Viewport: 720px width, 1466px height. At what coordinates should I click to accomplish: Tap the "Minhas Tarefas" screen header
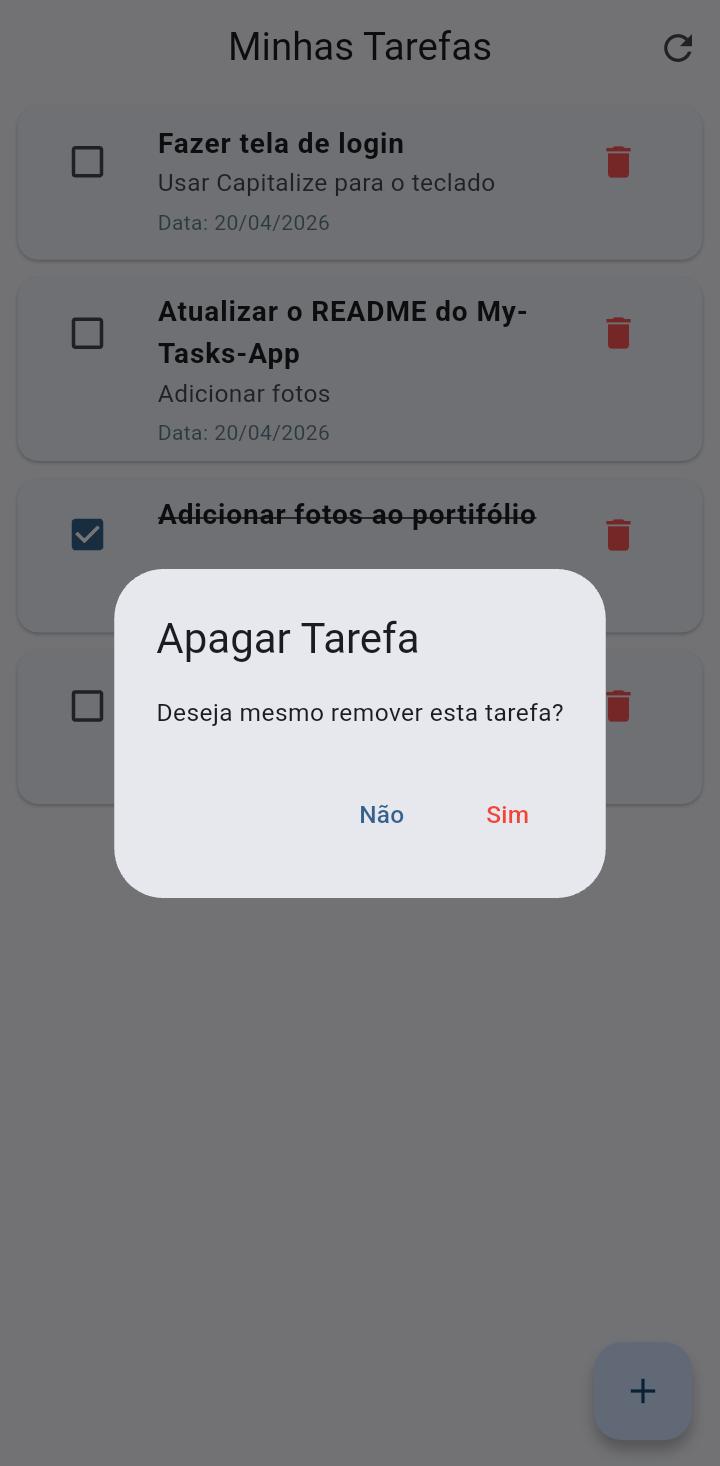click(359, 46)
